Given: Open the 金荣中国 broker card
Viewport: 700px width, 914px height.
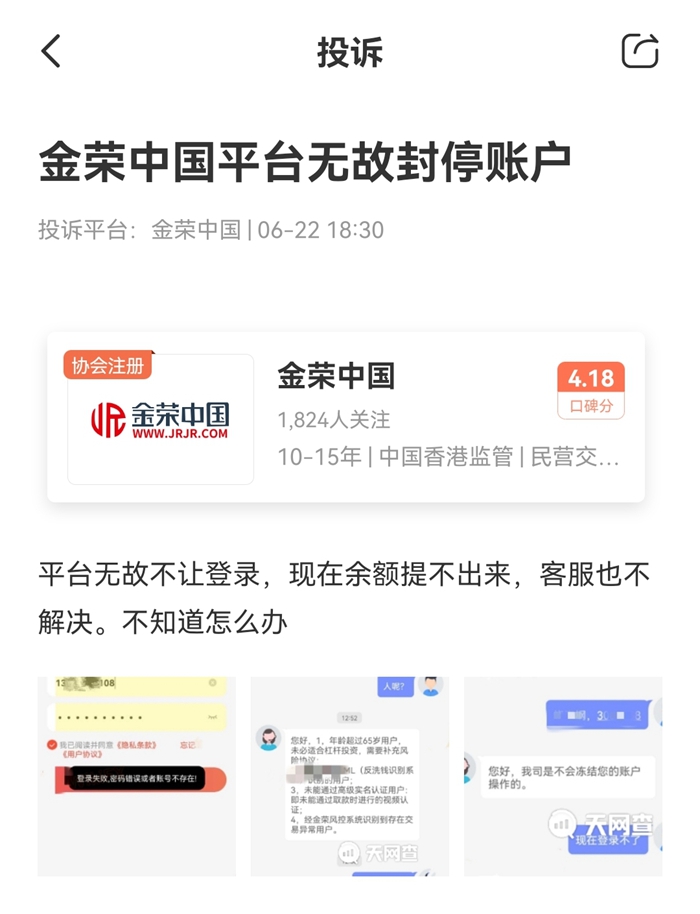Looking at the screenshot, I should pyautogui.click(x=345, y=418).
